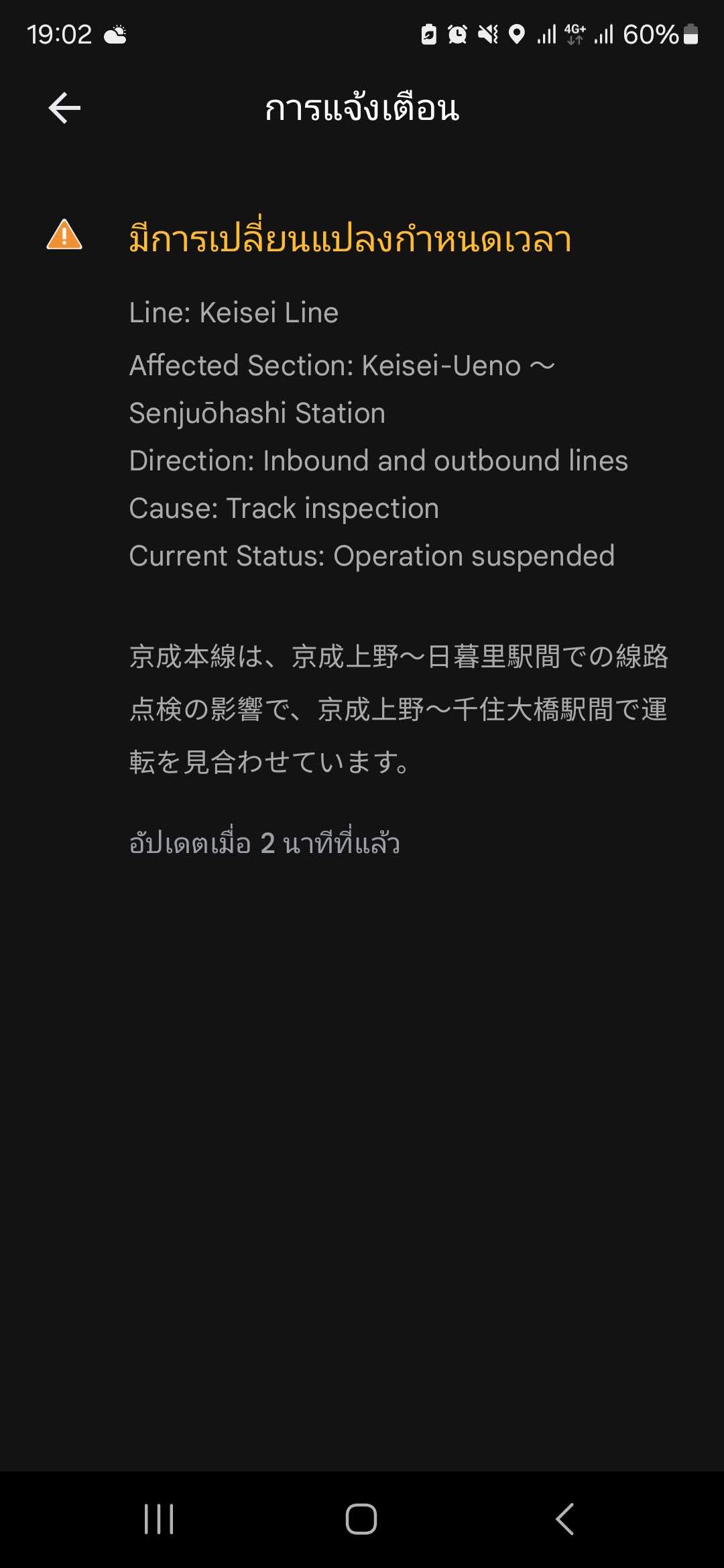Open recent apps from the navigation bar
Viewport: 724px width, 1568px height.
click(159, 1518)
